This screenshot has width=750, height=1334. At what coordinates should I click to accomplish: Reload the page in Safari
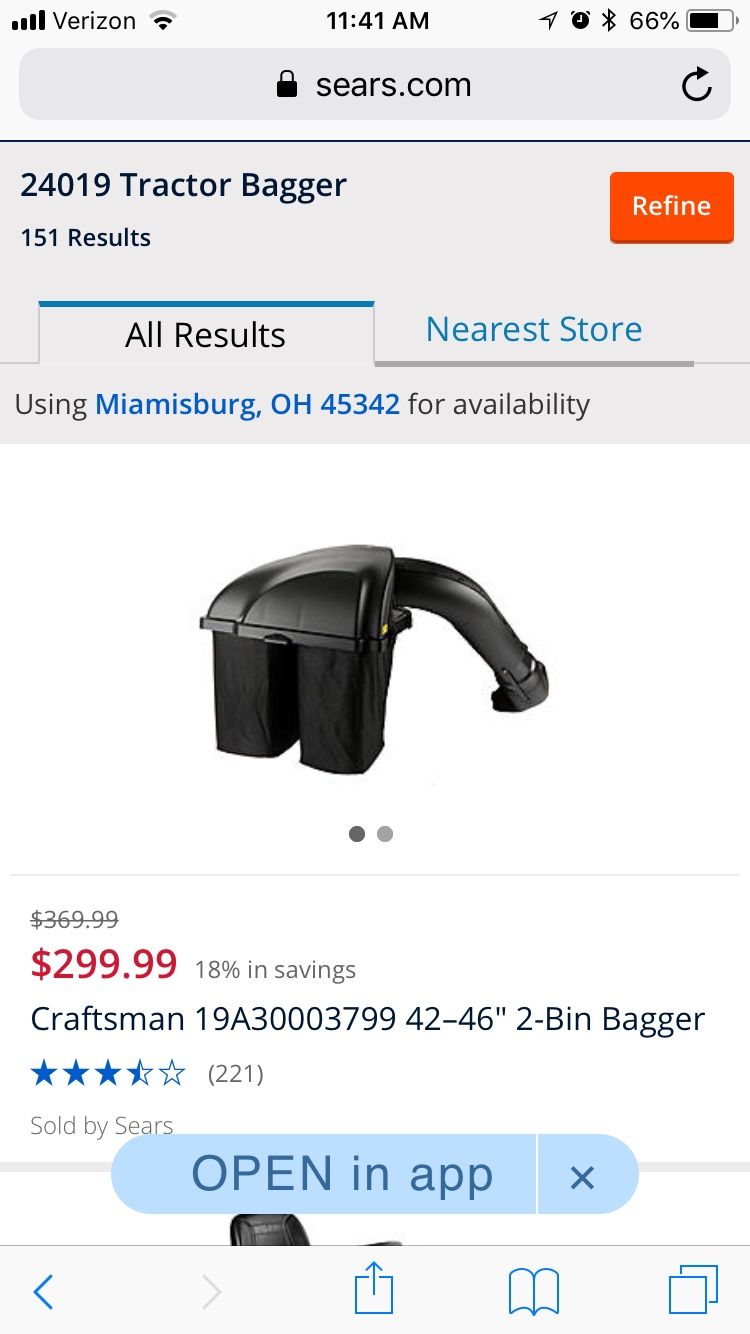point(697,85)
